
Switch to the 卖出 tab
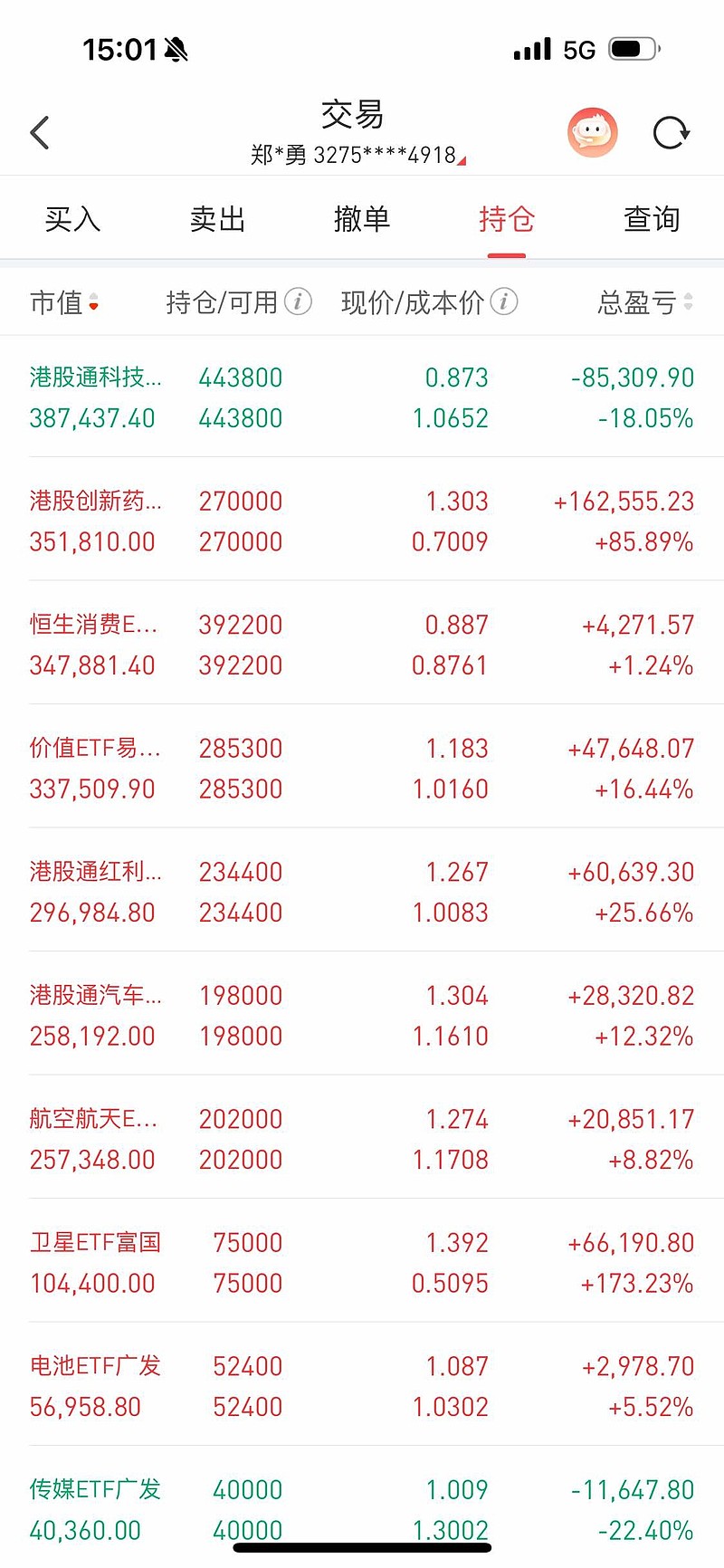pos(216,219)
